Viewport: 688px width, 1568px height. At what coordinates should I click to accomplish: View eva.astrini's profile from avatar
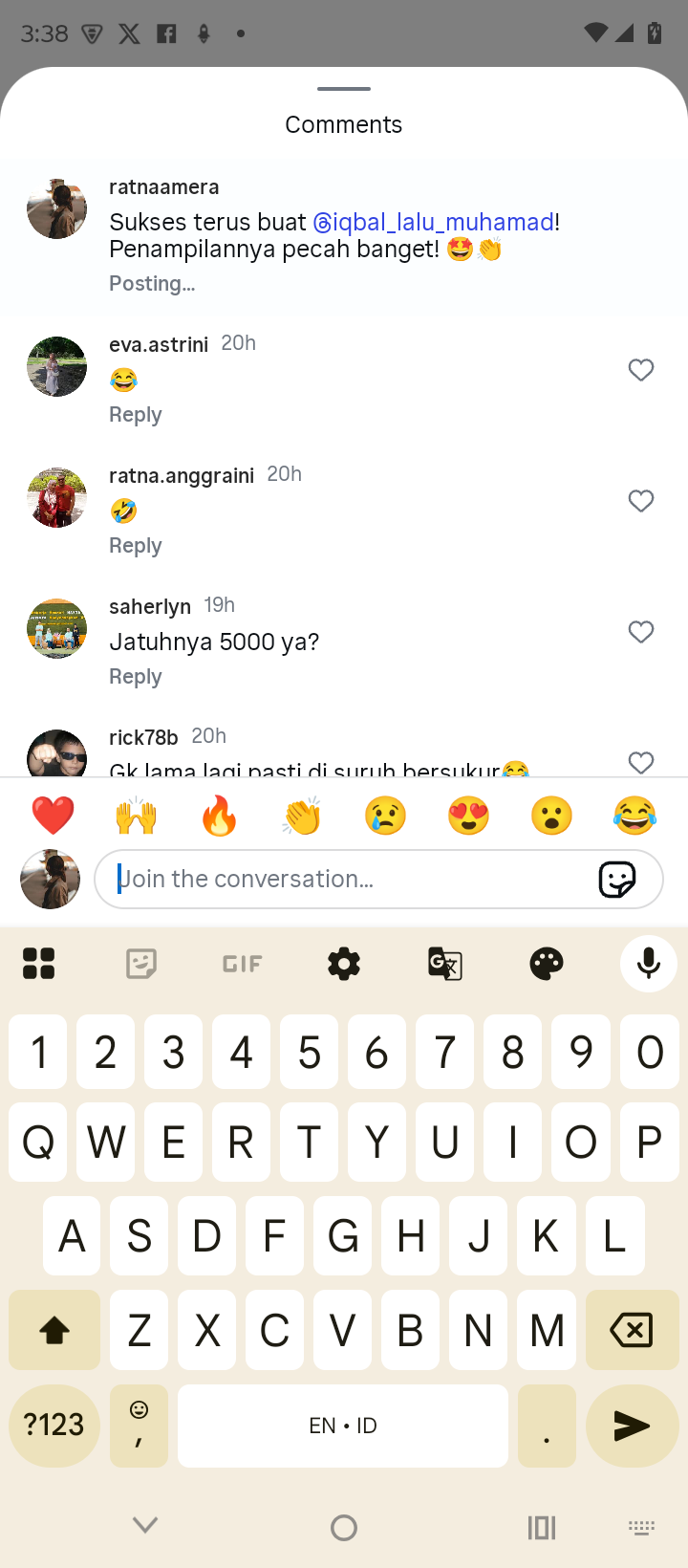point(56,366)
